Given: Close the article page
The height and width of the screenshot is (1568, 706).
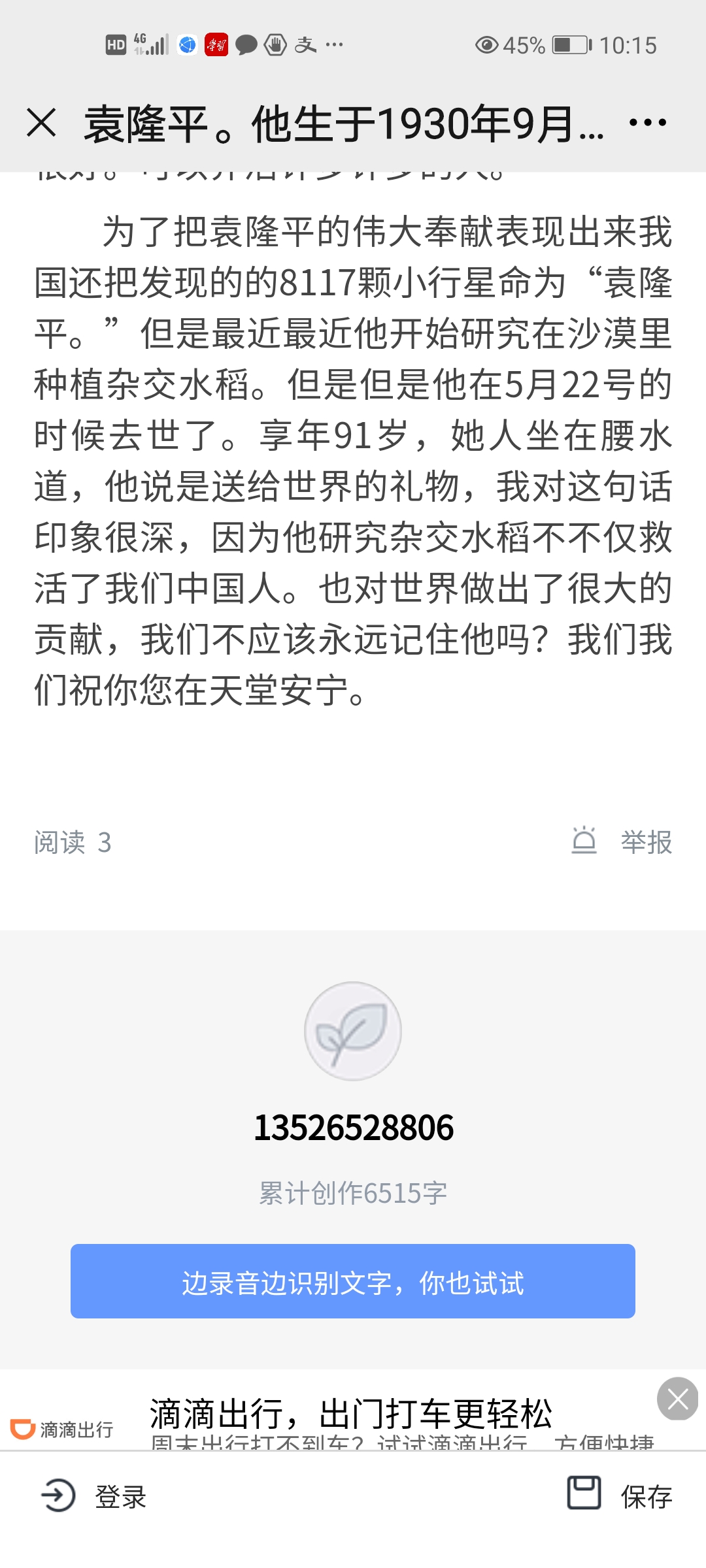Looking at the screenshot, I should 41,123.
